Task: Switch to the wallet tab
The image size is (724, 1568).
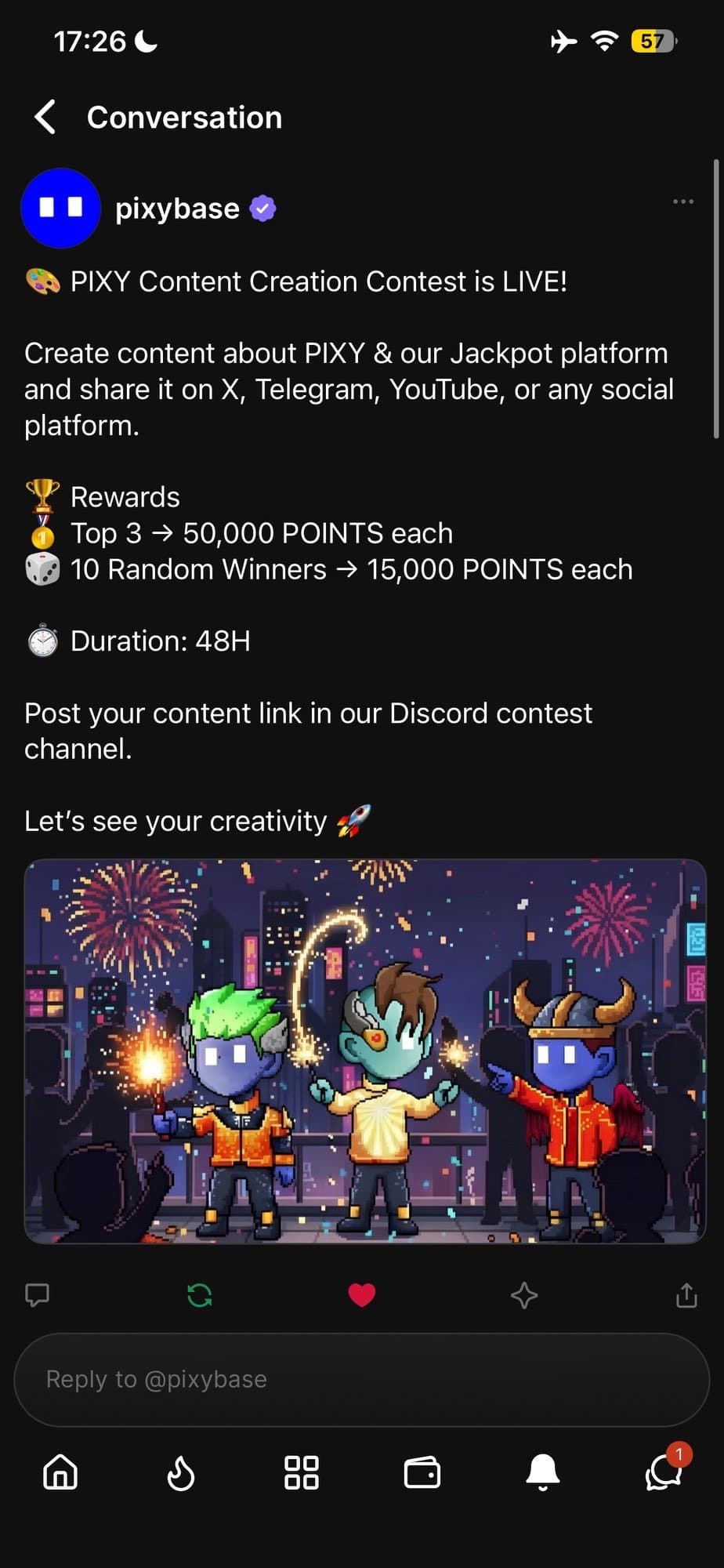Action: tap(422, 1472)
